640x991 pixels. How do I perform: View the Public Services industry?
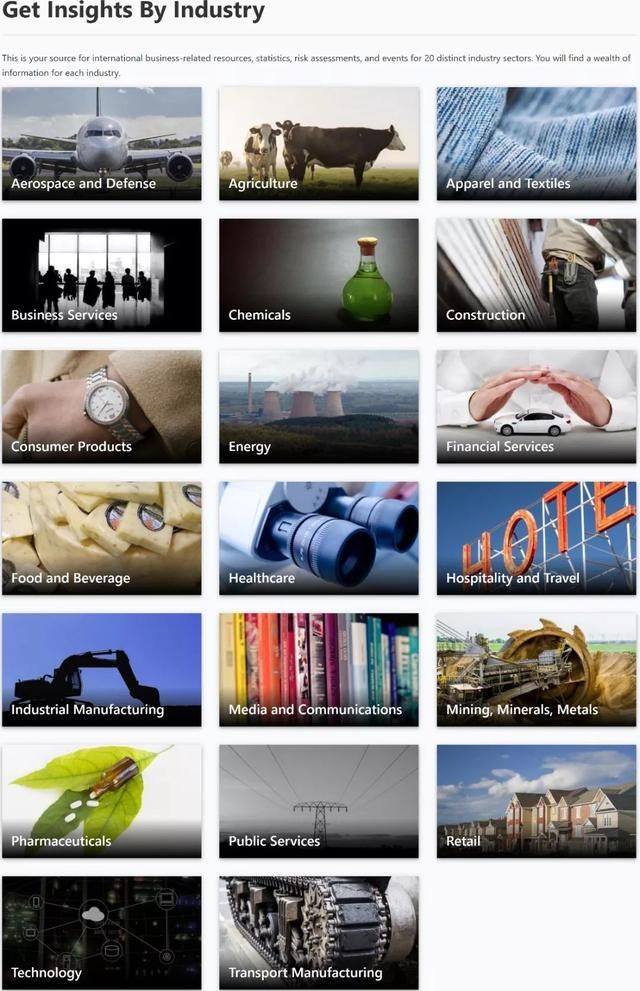318,801
